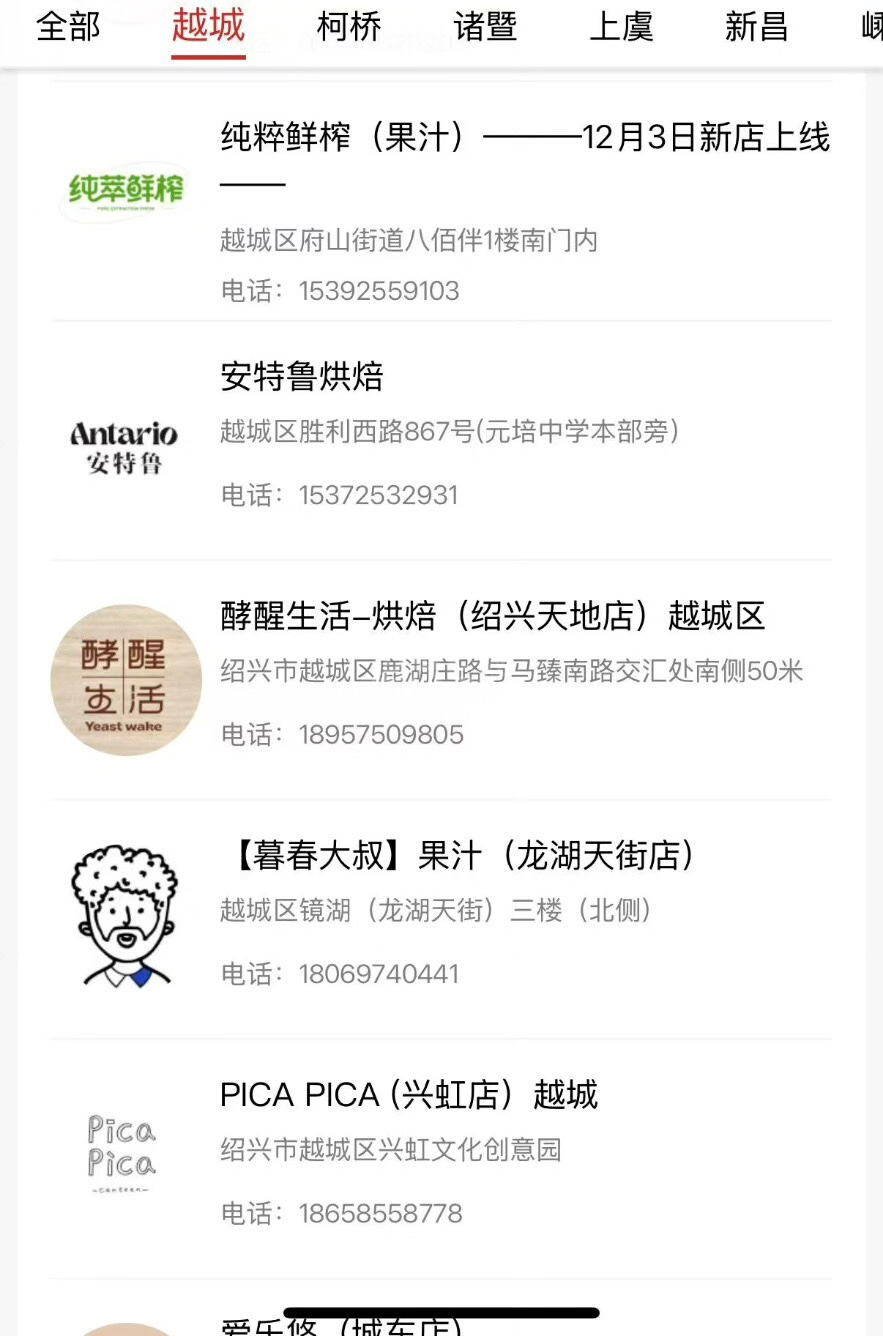The width and height of the screenshot is (883, 1336).
Task: Open the PICA PICA 兴虹店 listing
Action: point(408,1095)
